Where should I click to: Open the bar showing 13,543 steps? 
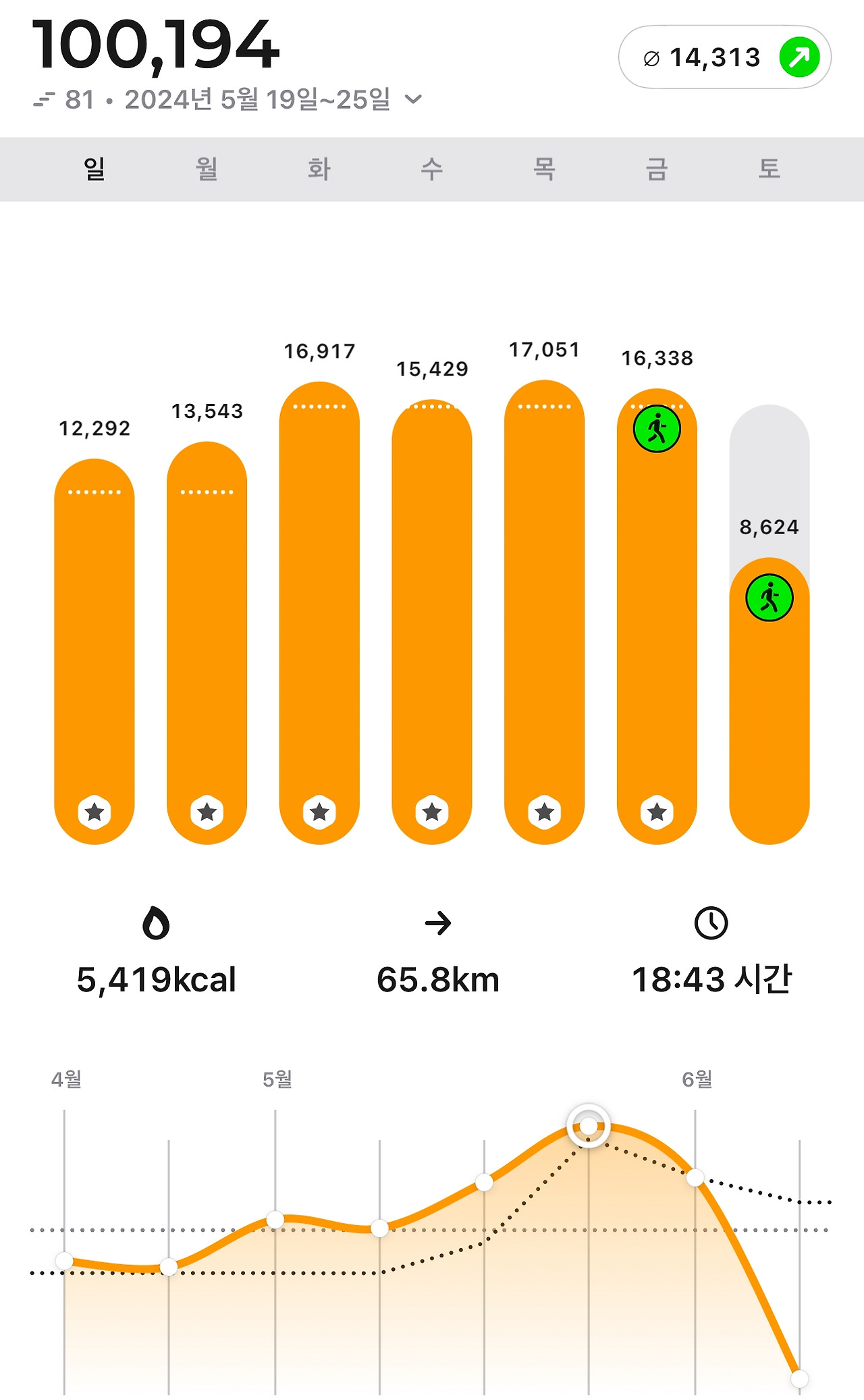click(207, 642)
